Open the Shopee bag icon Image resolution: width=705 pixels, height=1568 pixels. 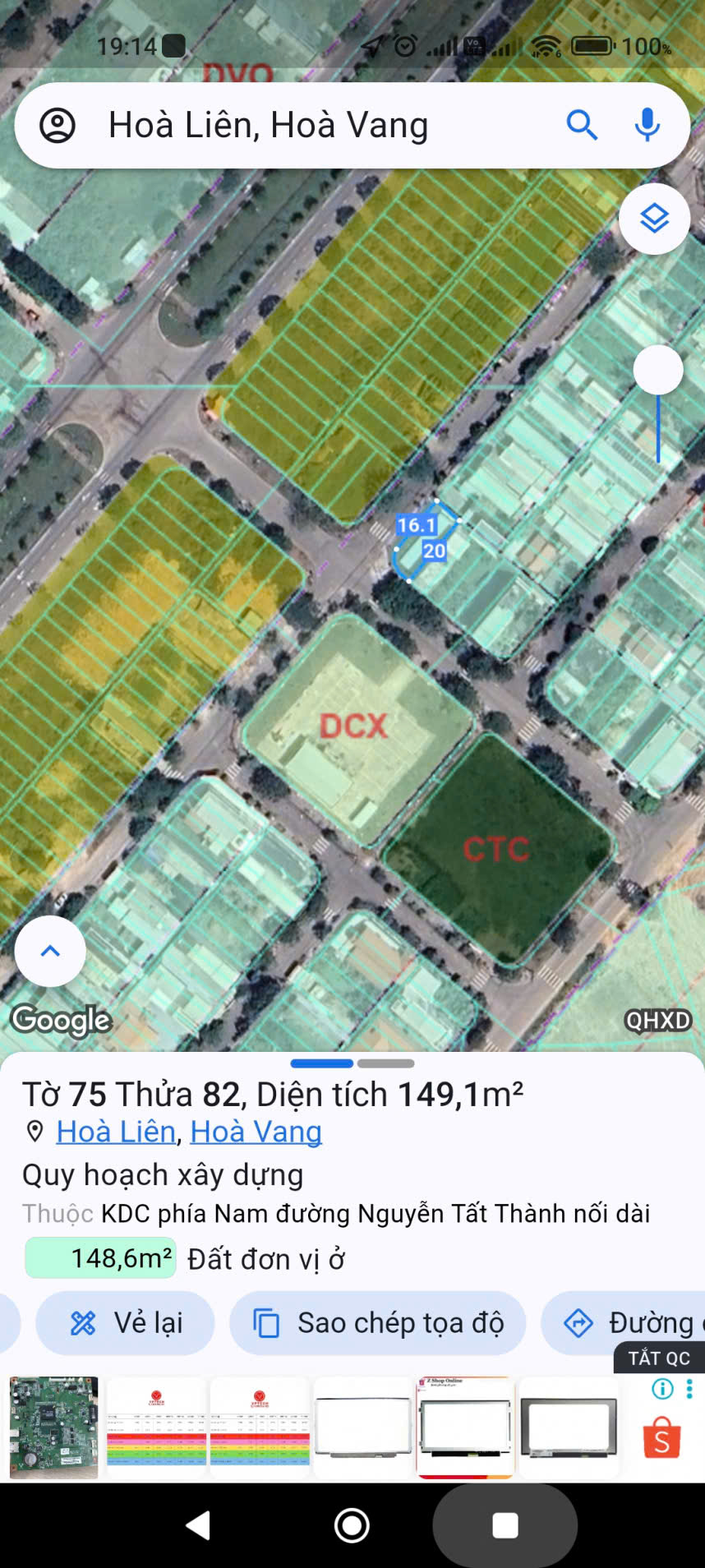[x=661, y=1437]
